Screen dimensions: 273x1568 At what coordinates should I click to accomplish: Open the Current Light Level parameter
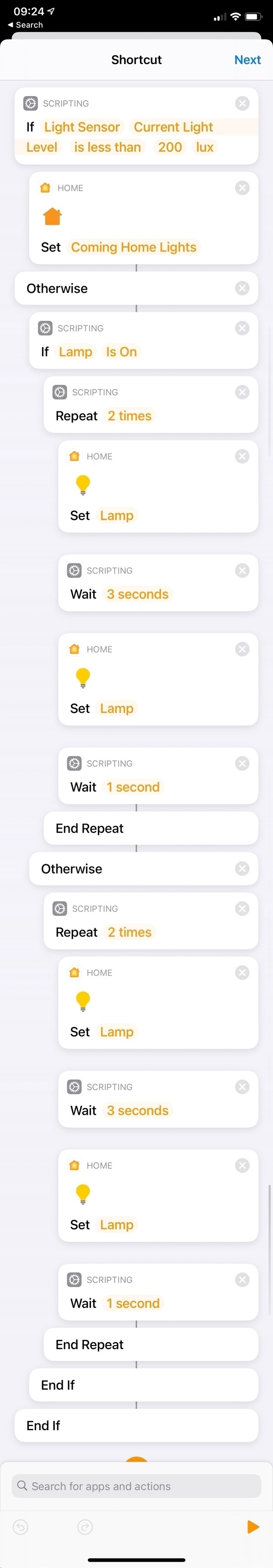pyautogui.click(x=173, y=127)
